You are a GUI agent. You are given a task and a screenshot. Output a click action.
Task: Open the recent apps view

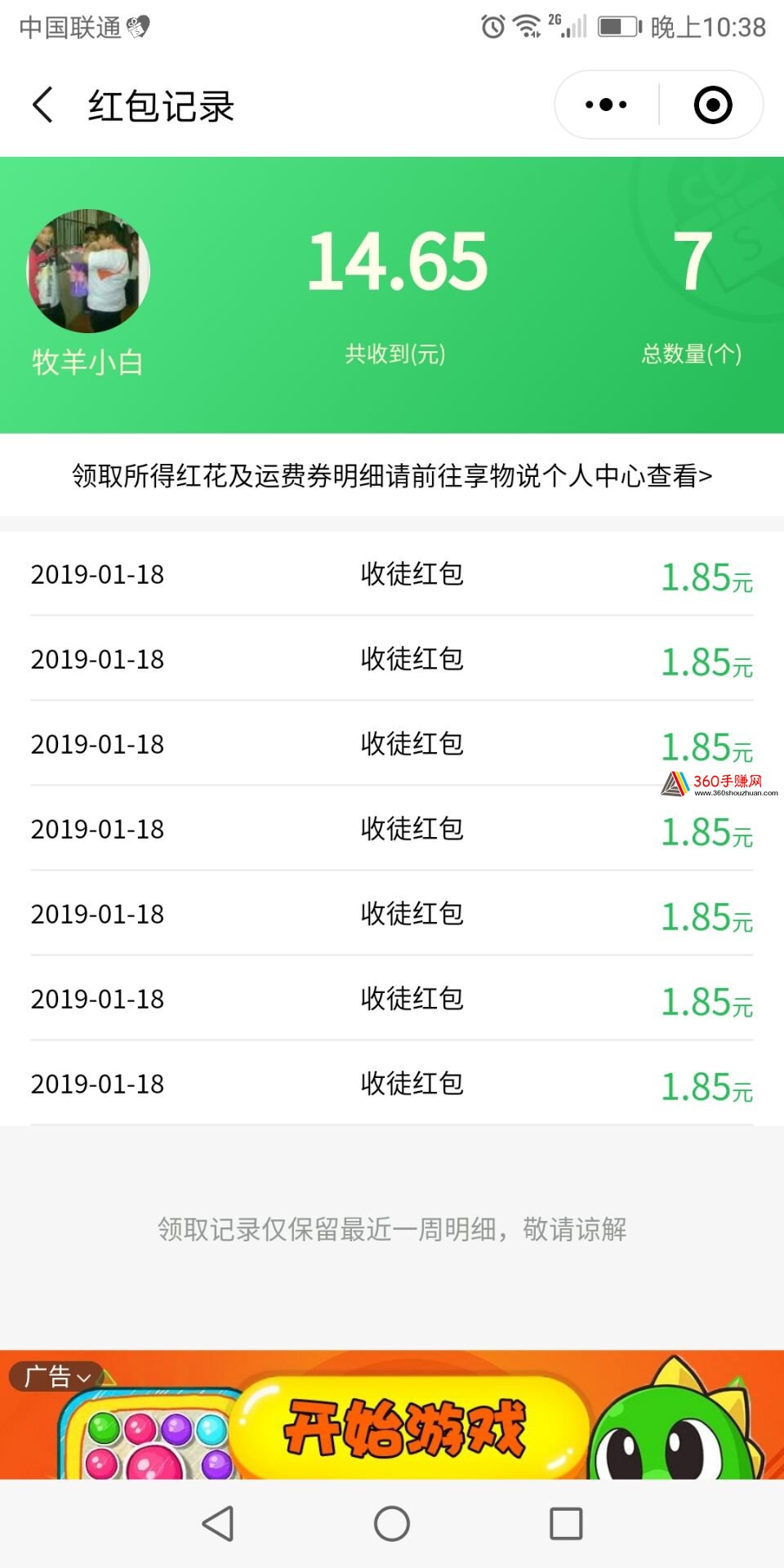tap(566, 1523)
